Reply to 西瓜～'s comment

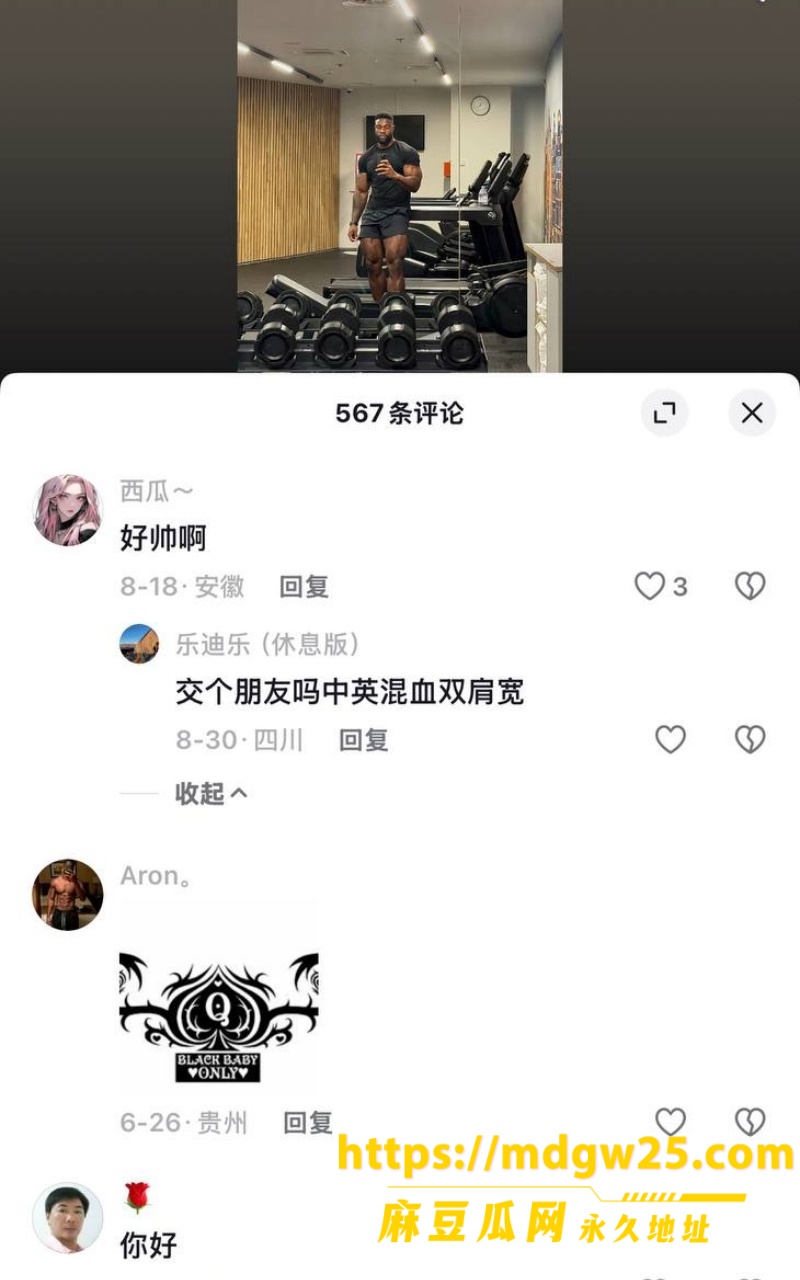tap(304, 587)
